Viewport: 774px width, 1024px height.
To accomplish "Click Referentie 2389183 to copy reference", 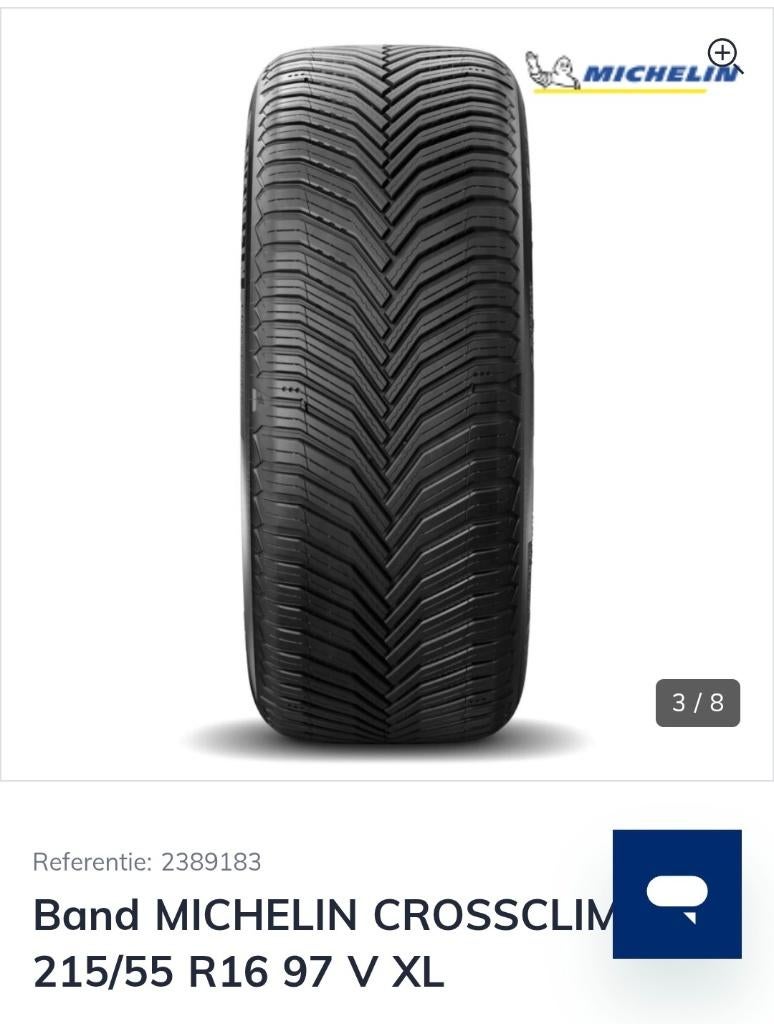I will click(x=148, y=860).
